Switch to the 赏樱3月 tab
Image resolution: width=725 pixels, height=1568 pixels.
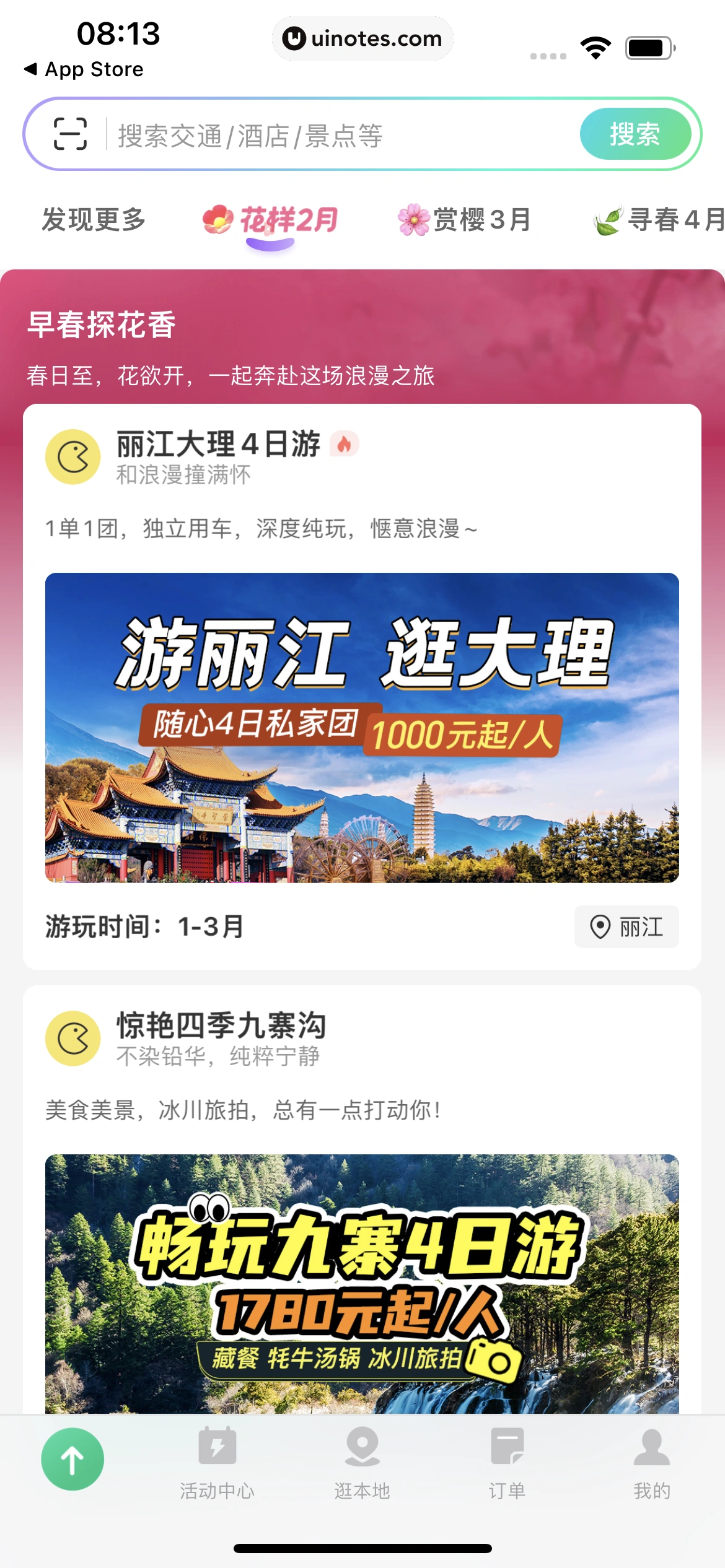(465, 220)
